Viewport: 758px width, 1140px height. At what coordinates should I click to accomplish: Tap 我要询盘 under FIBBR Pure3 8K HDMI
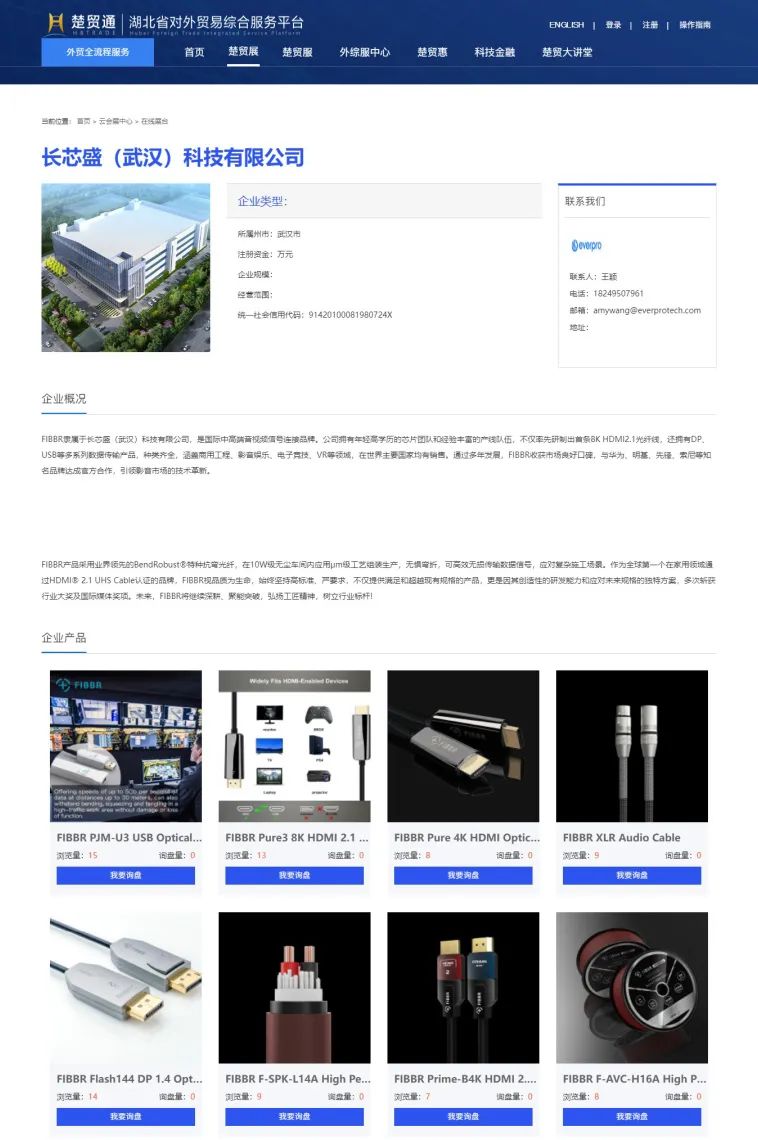click(294, 875)
